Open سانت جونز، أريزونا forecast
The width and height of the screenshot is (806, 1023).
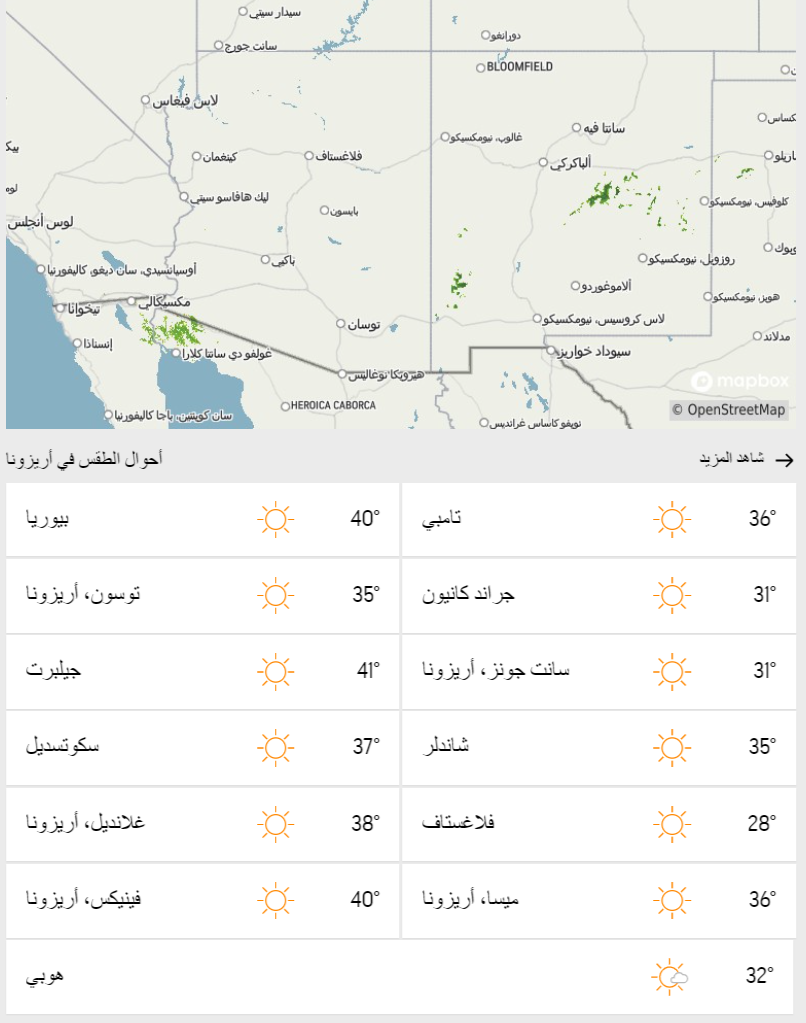click(598, 671)
